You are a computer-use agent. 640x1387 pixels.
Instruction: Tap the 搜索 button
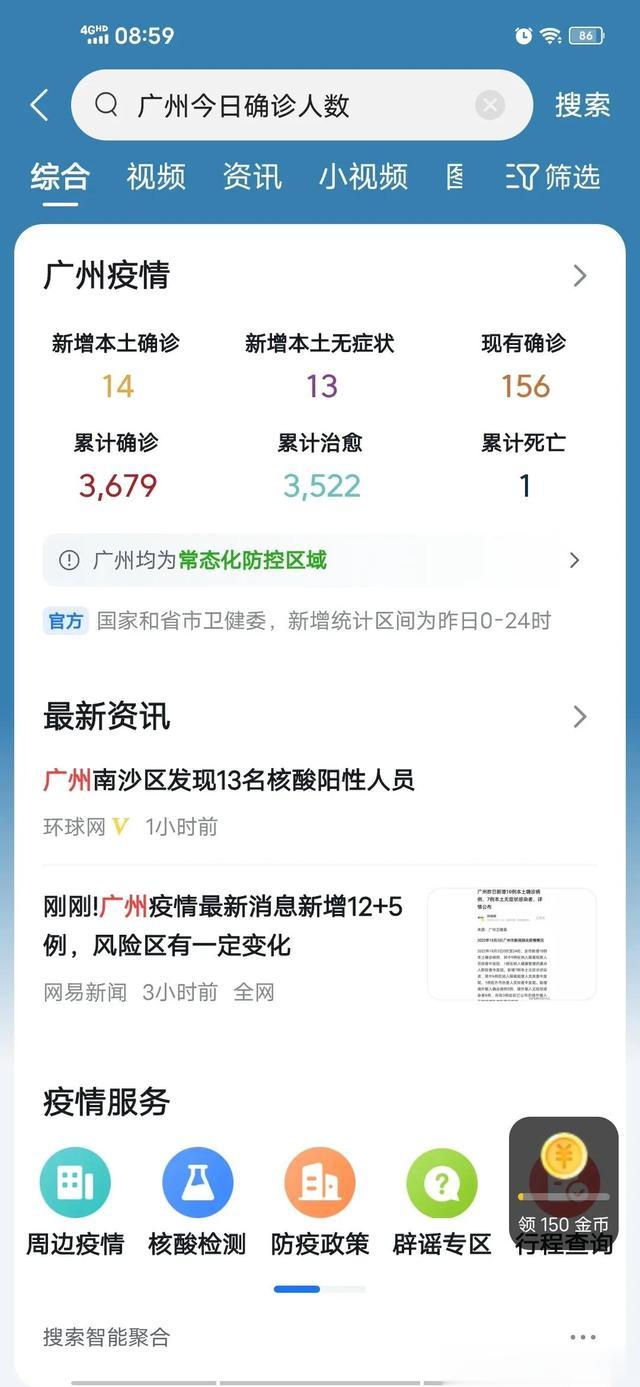tap(583, 105)
